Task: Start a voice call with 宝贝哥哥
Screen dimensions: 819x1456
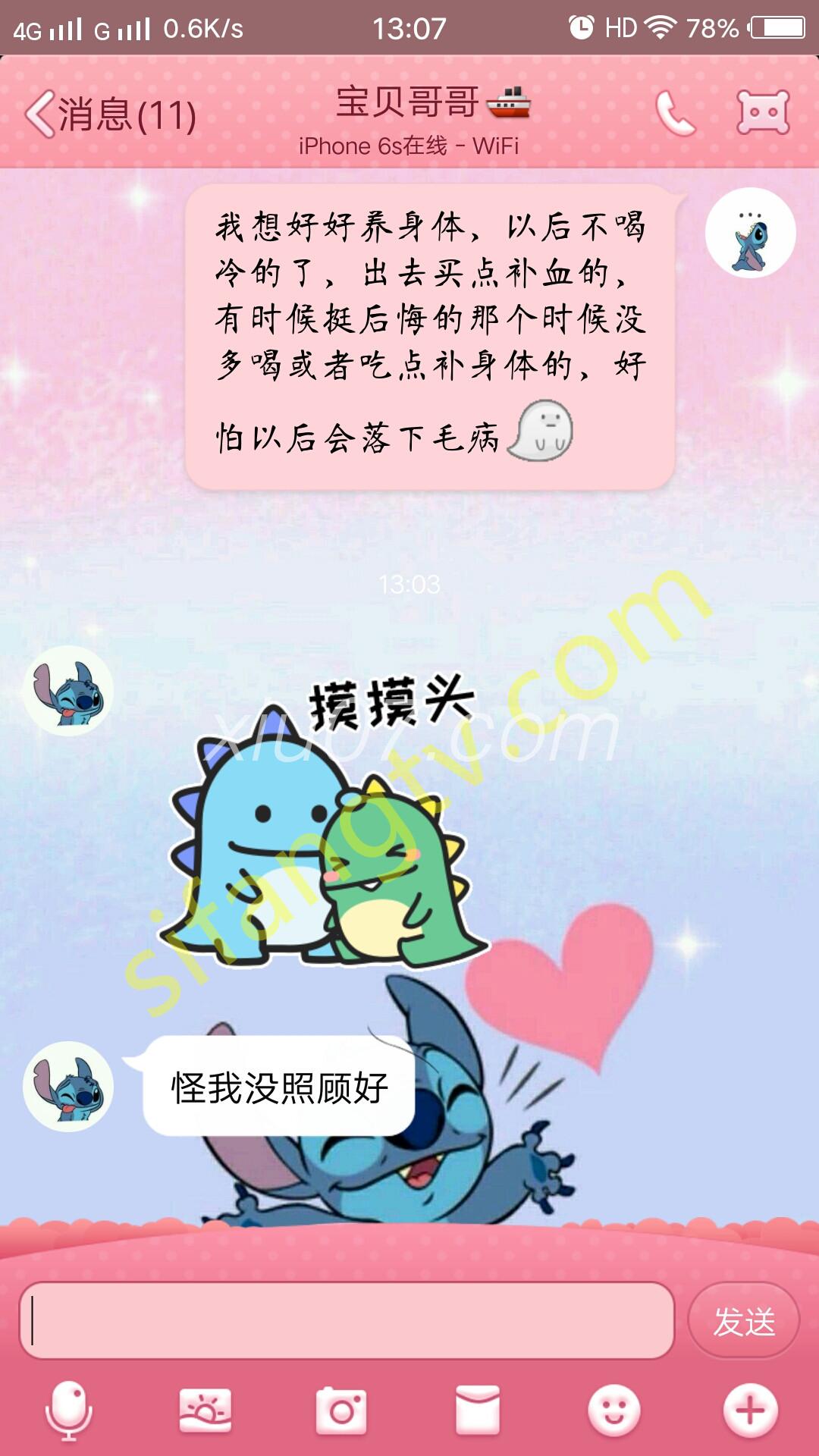Action: click(x=674, y=114)
